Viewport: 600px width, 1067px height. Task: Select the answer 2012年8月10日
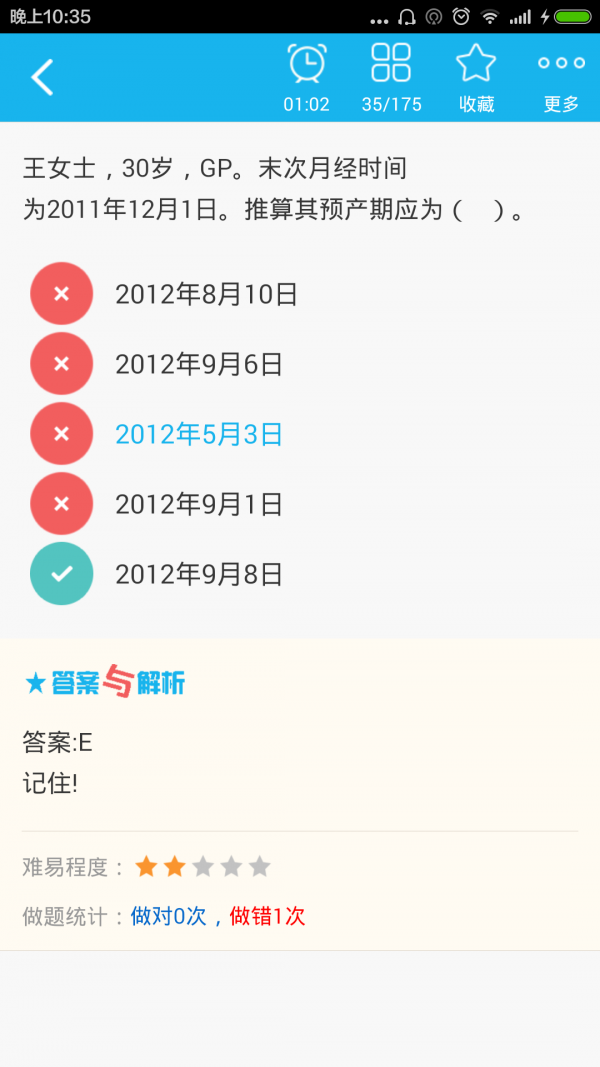[x=206, y=294]
